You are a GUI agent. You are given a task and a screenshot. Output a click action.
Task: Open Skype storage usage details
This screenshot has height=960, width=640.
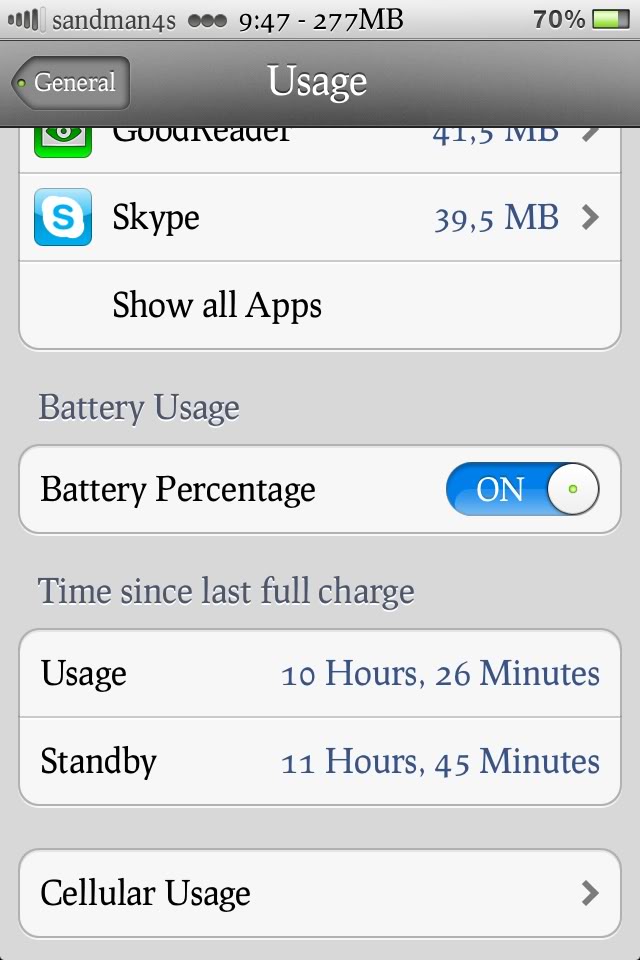(x=320, y=217)
